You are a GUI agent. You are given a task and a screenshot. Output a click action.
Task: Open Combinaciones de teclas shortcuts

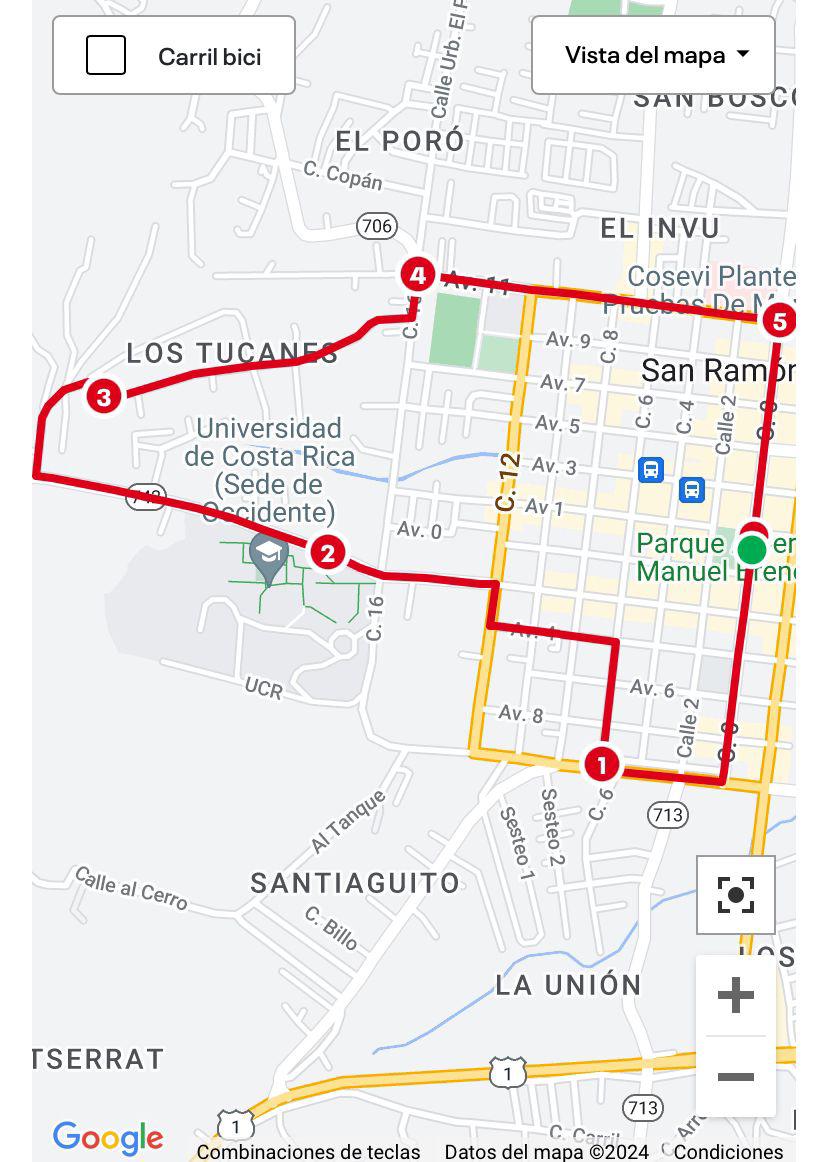click(x=308, y=1152)
